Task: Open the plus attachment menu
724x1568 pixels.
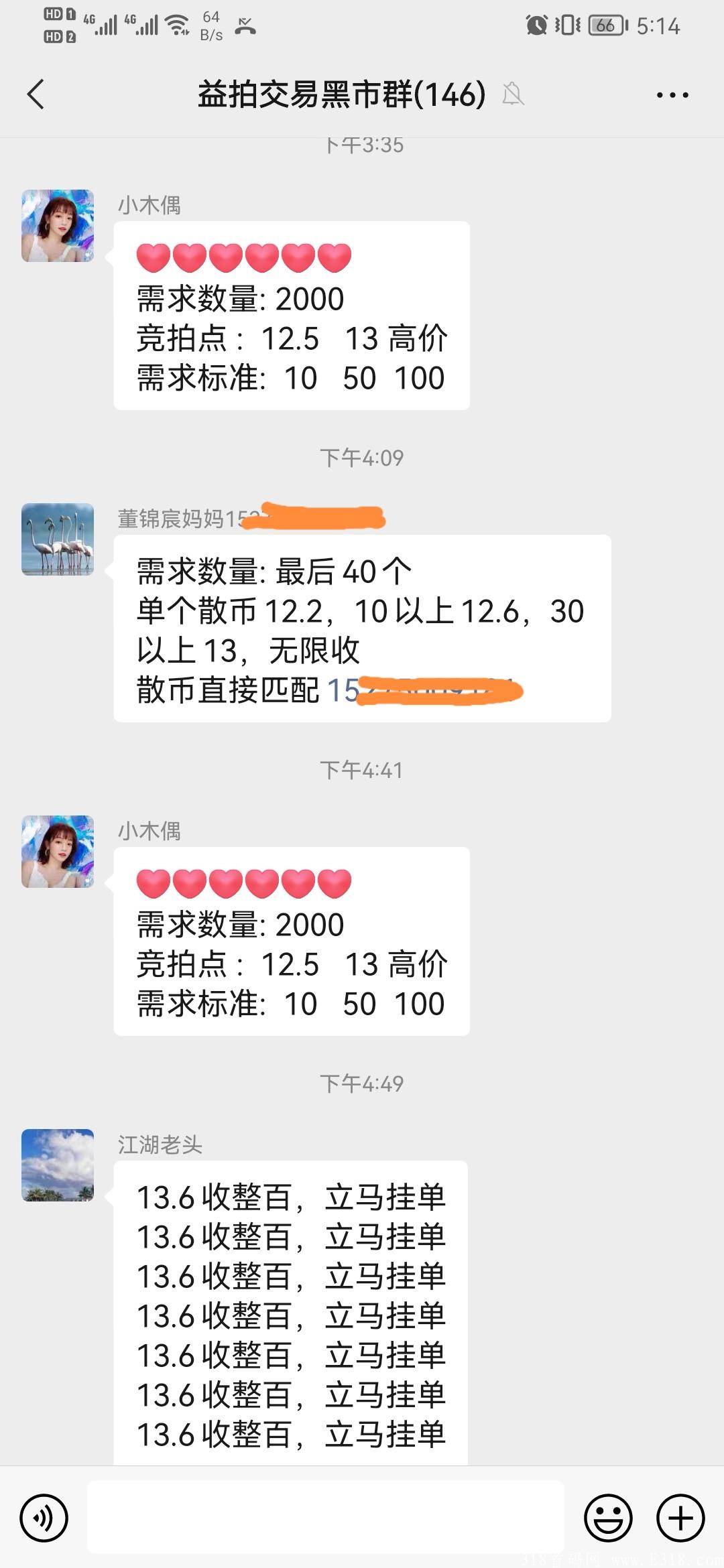Action: pos(680,1518)
